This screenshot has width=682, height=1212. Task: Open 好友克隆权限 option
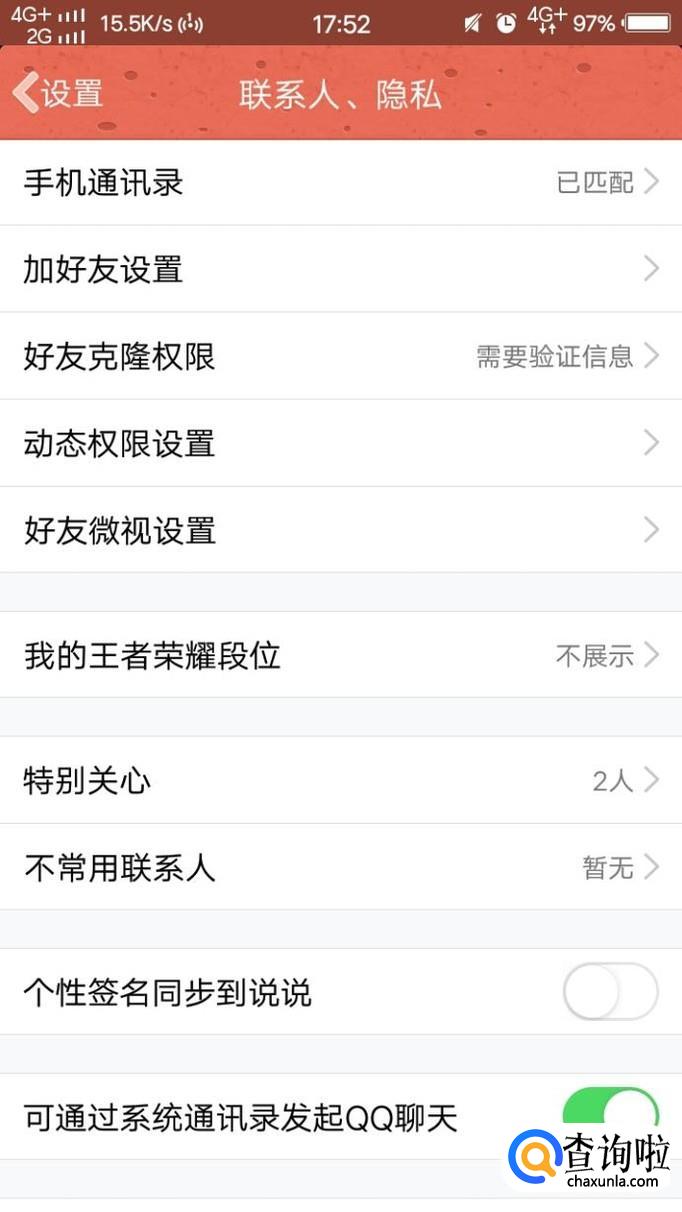pyautogui.click(x=340, y=356)
